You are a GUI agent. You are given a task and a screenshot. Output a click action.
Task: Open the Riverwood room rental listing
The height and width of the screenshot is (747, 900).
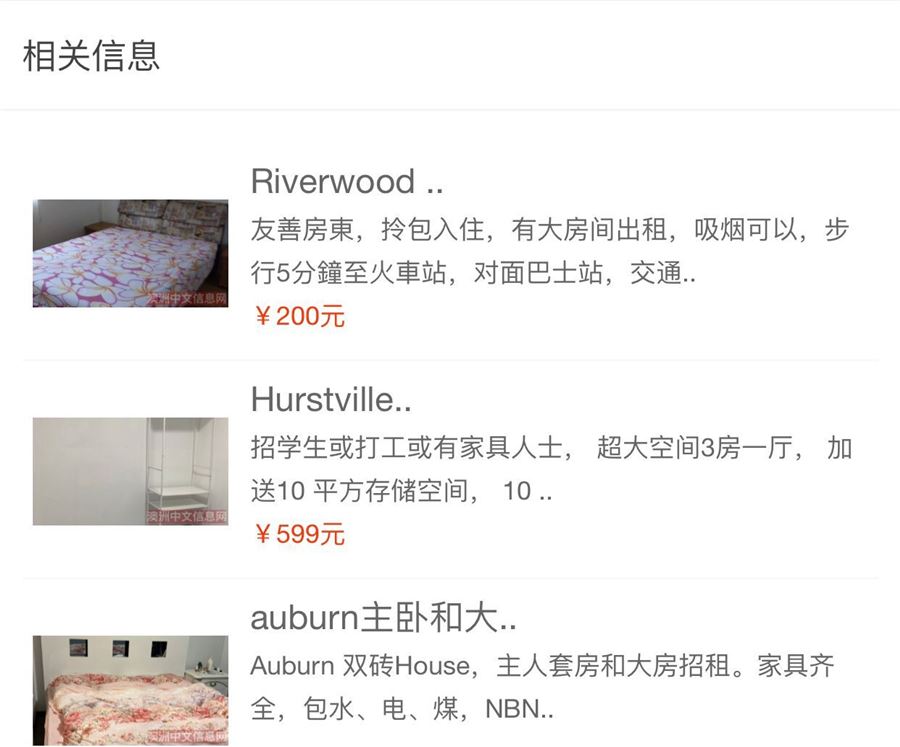tap(347, 182)
